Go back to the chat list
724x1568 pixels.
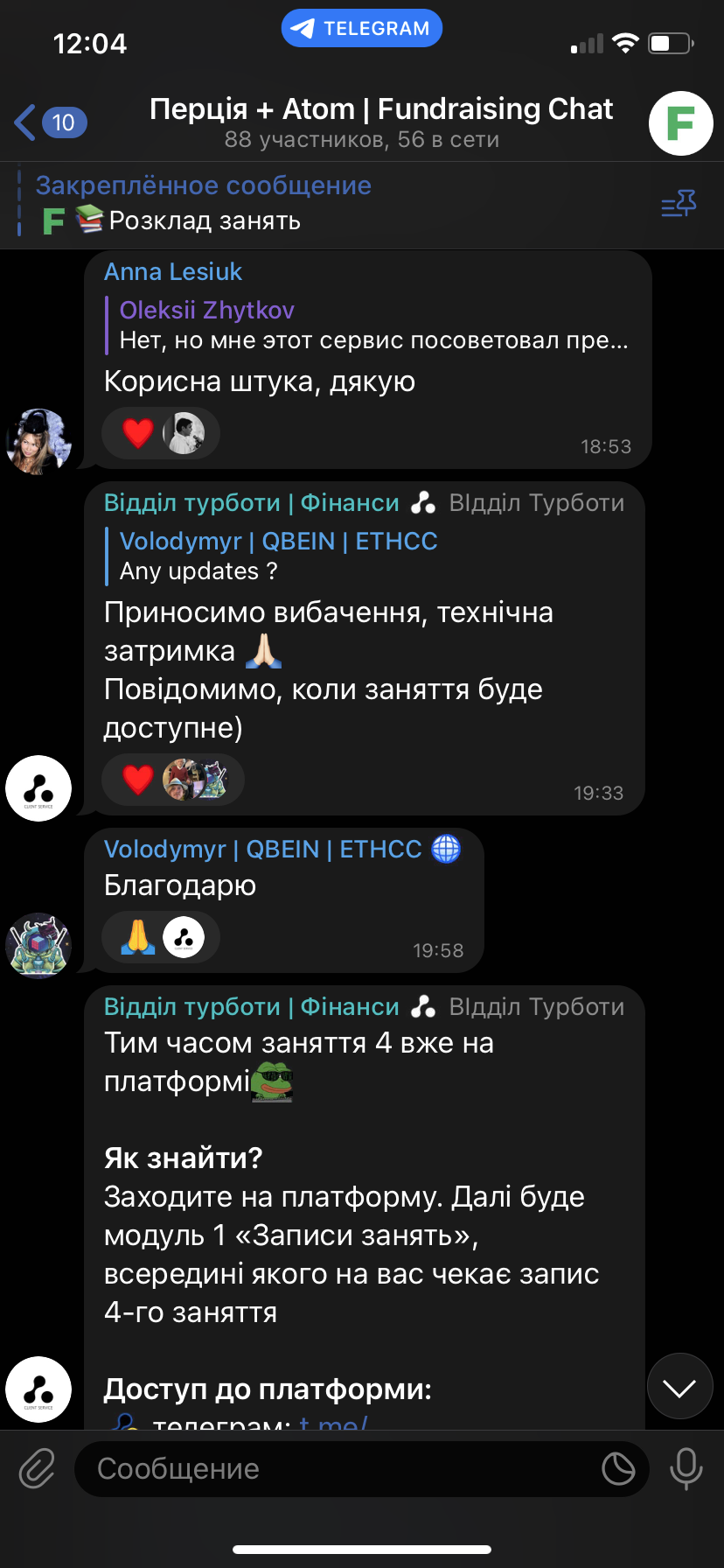tap(50, 122)
